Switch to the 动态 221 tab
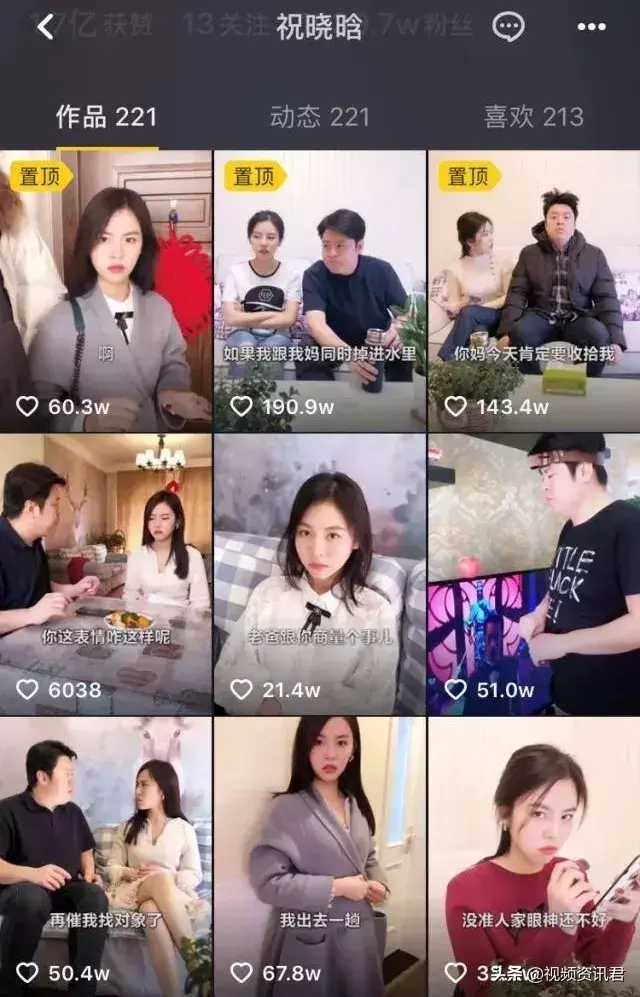This screenshot has width=640, height=997. coord(319,116)
